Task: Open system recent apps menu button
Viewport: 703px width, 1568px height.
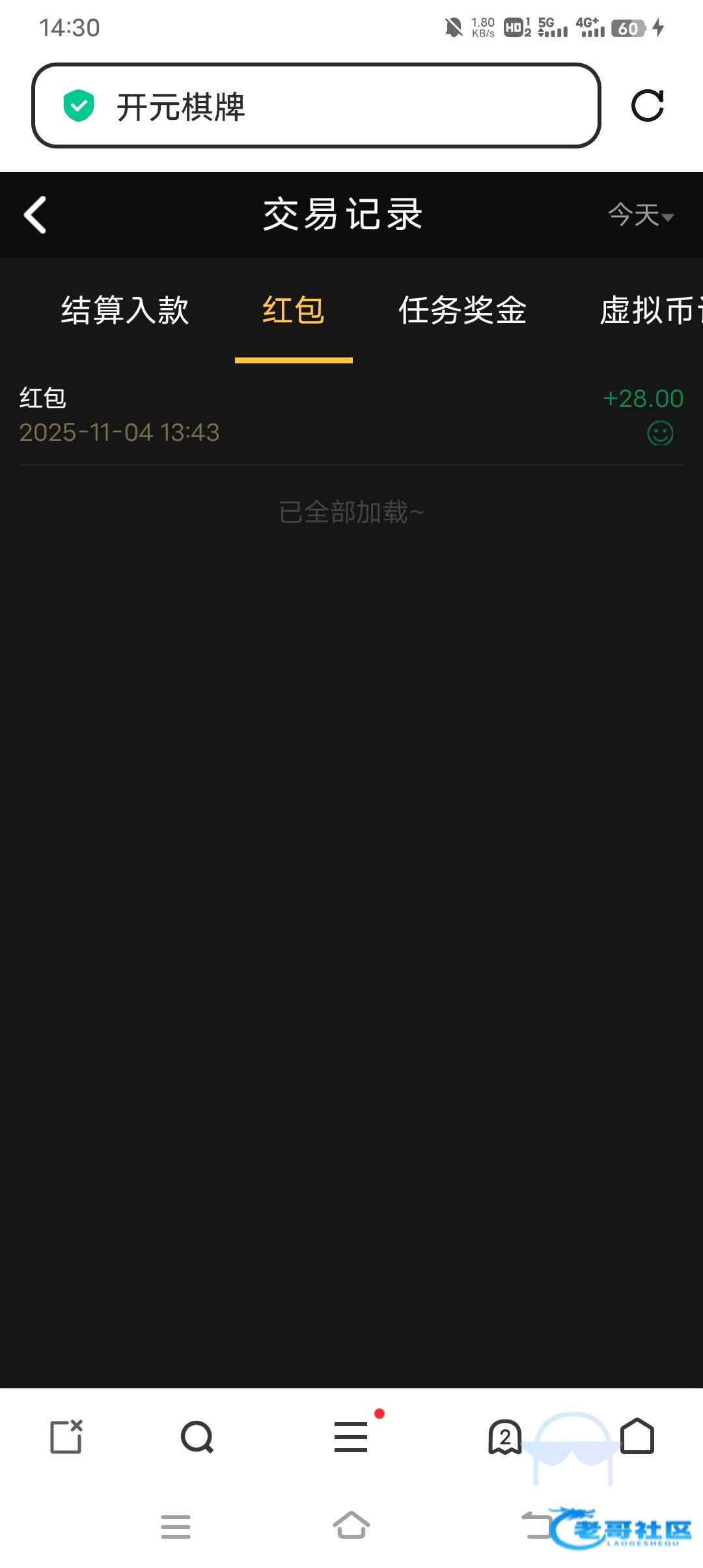Action: pos(176,1526)
